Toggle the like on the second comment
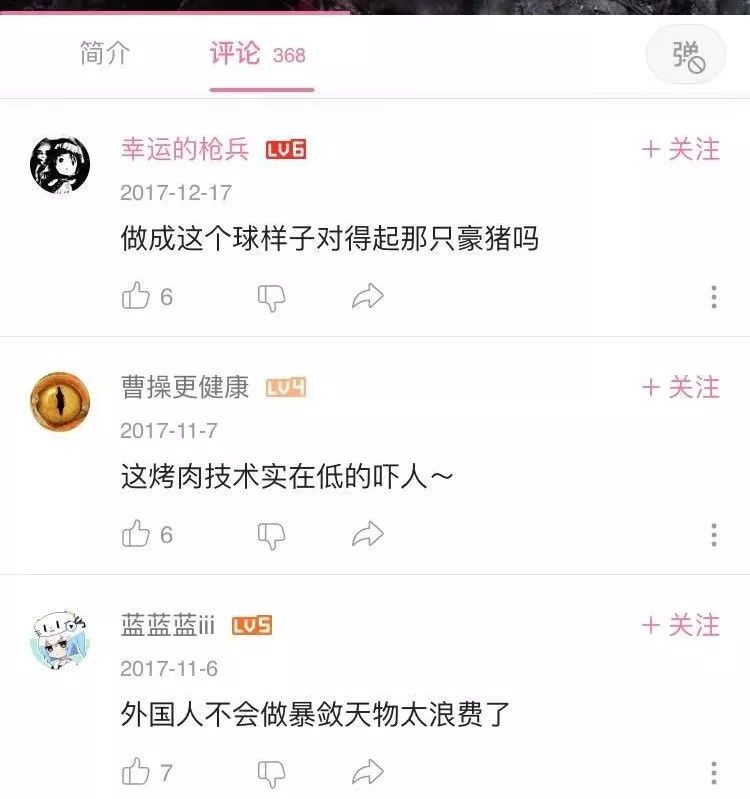Image resolution: width=750 pixels, height=799 pixels. (x=133, y=531)
